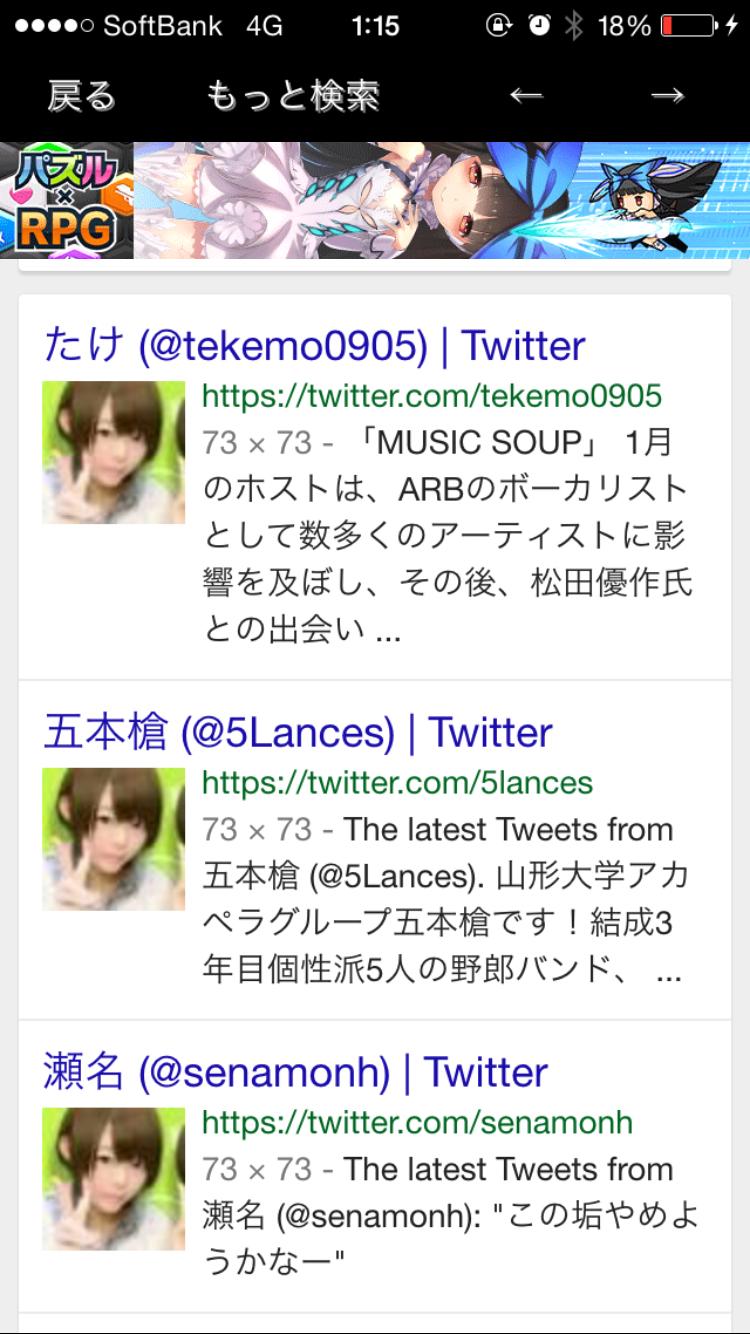Viewport: 750px width, 1334px height.
Task: Open もっと検索 for more search
Action: point(292,96)
